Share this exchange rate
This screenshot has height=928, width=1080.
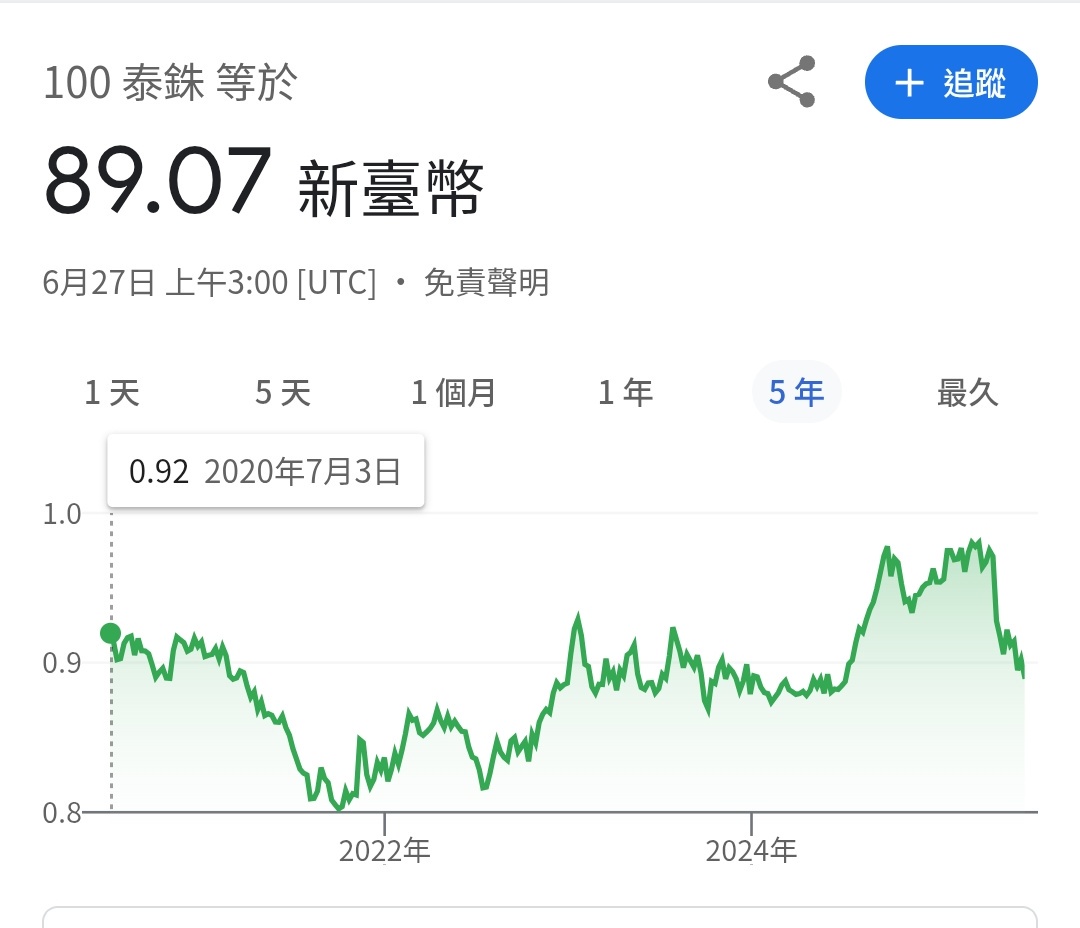(x=791, y=82)
